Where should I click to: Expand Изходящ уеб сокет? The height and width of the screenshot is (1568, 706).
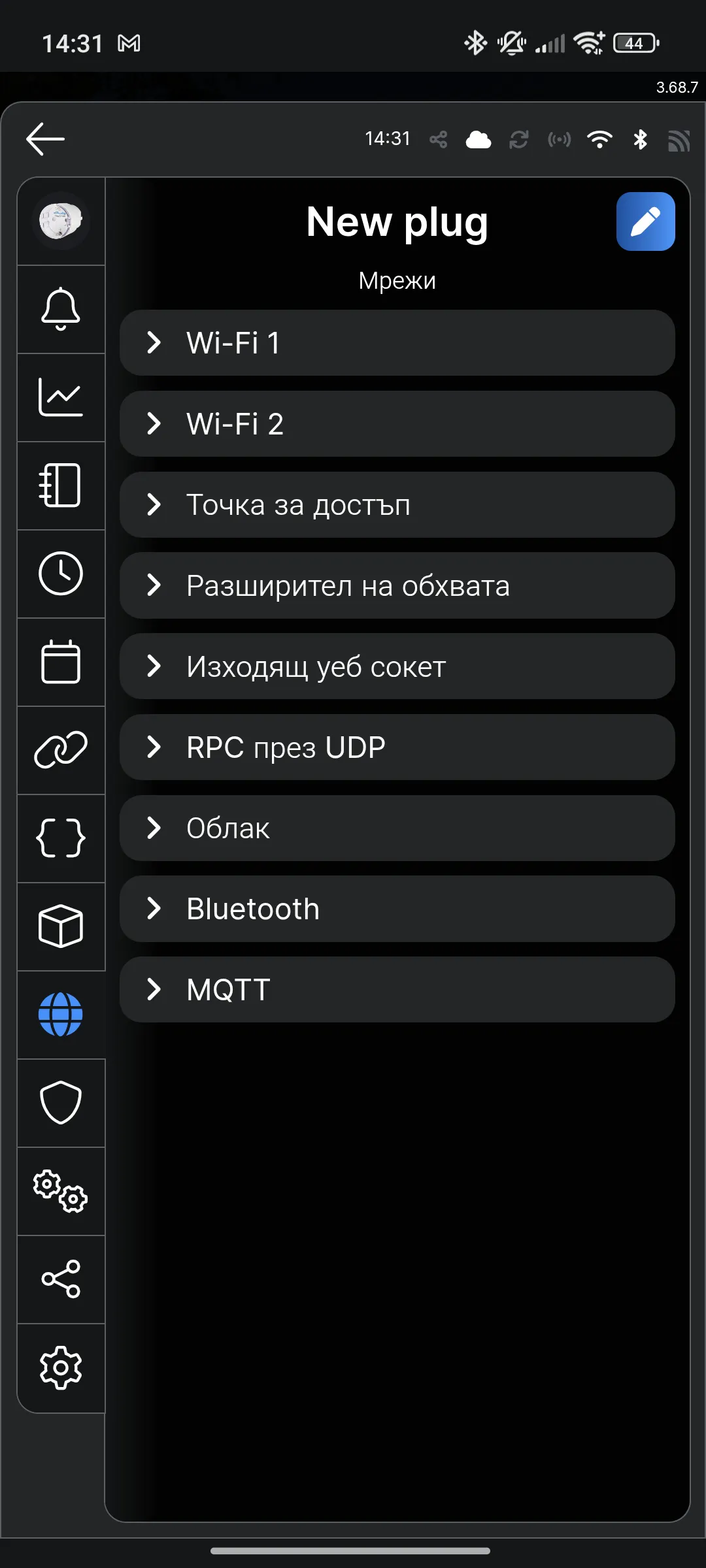pos(397,666)
